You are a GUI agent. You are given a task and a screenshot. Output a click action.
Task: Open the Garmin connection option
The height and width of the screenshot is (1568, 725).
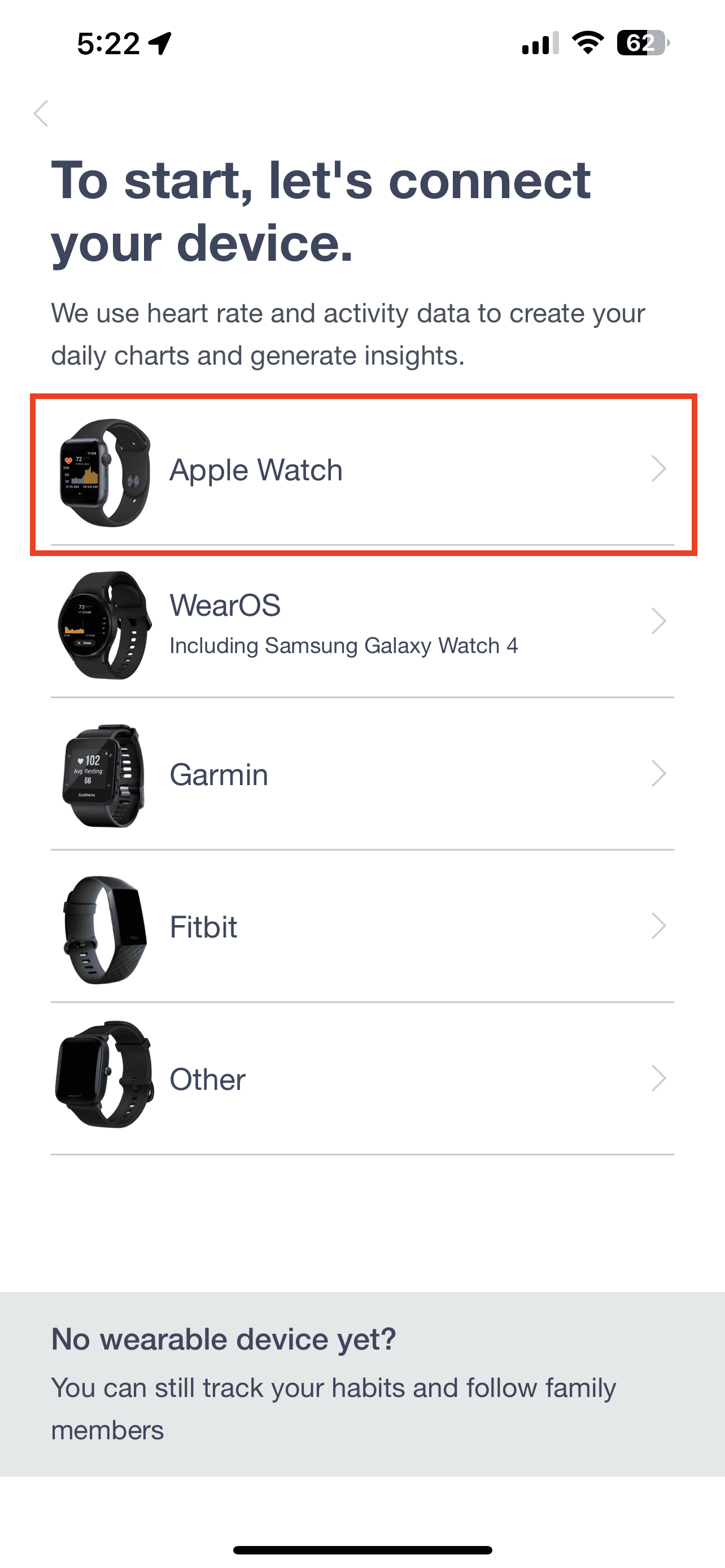point(362,775)
